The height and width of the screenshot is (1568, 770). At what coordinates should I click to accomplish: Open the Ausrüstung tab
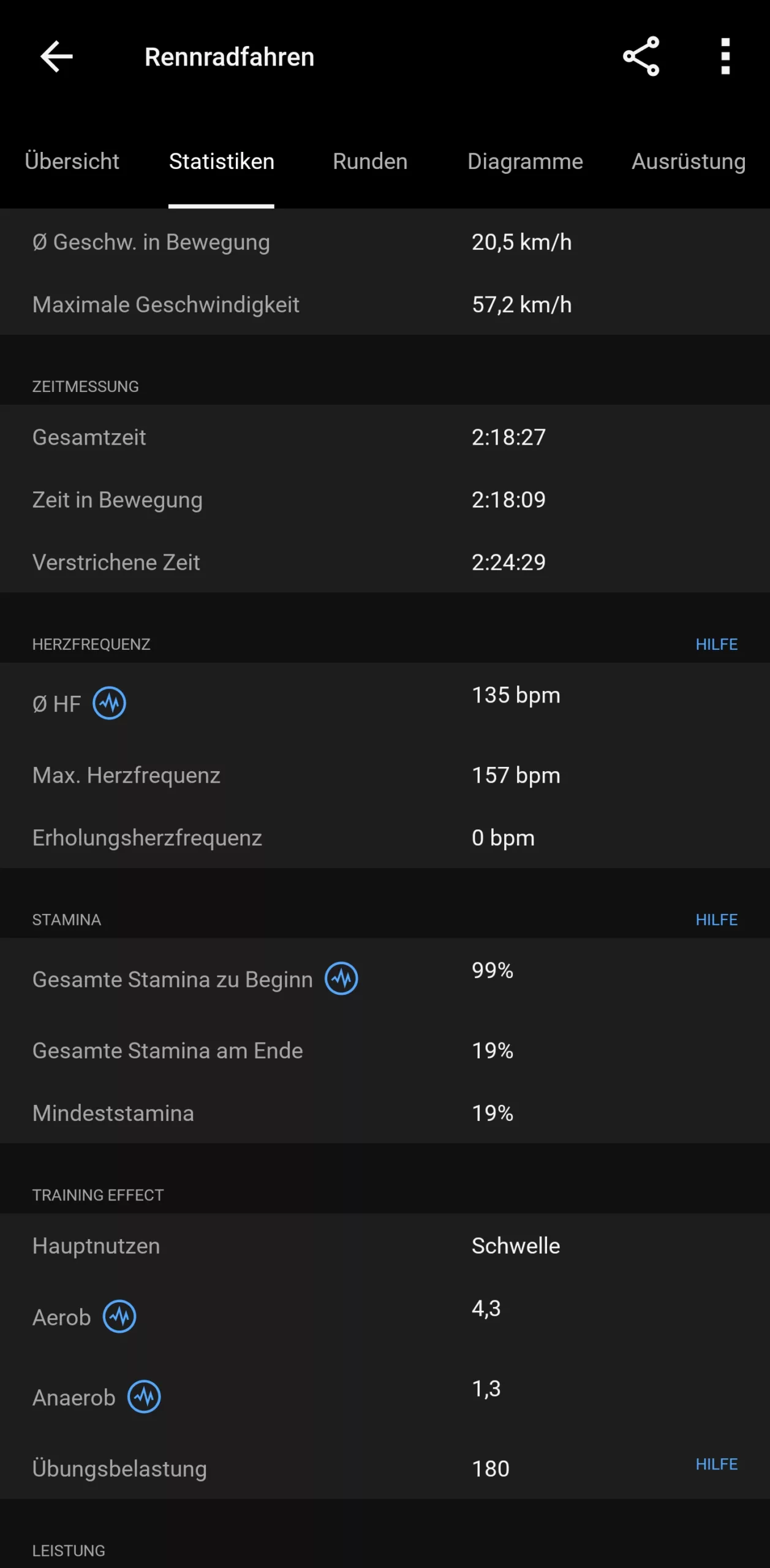tap(689, 161)
